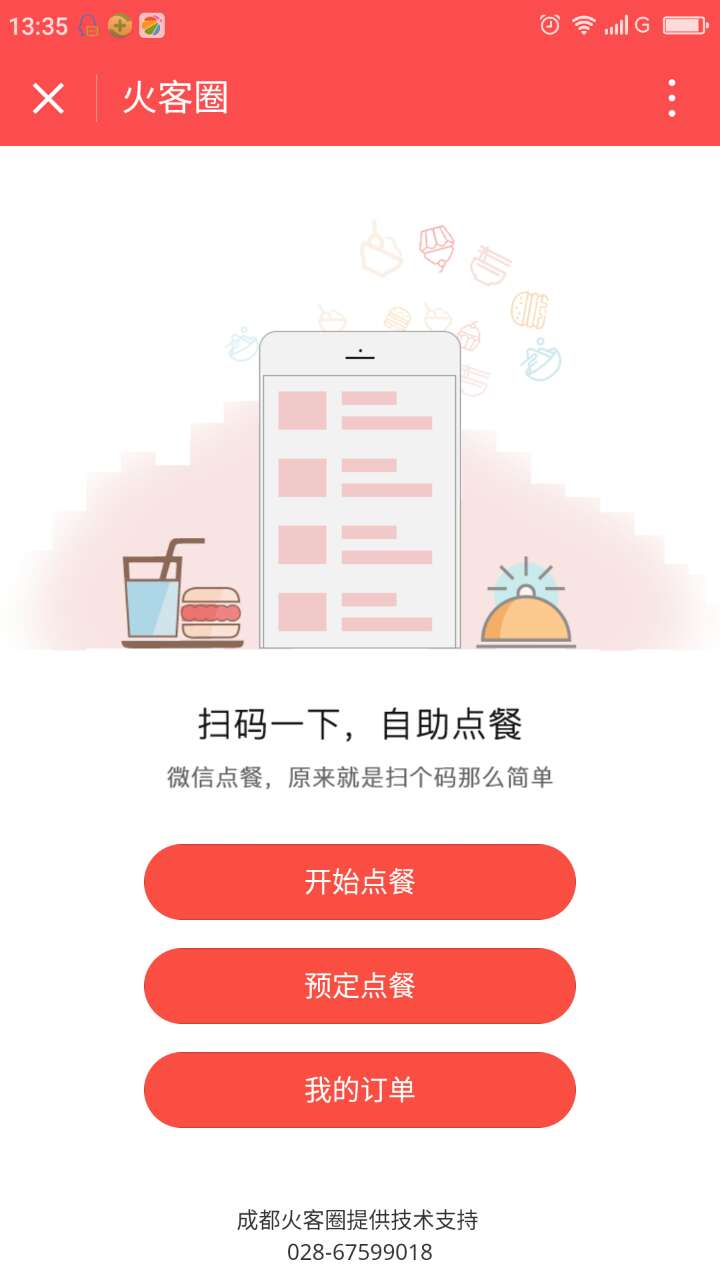Open 我的订单 orders
Screen dimensions: 720x1280
(x=360, y=1090)
